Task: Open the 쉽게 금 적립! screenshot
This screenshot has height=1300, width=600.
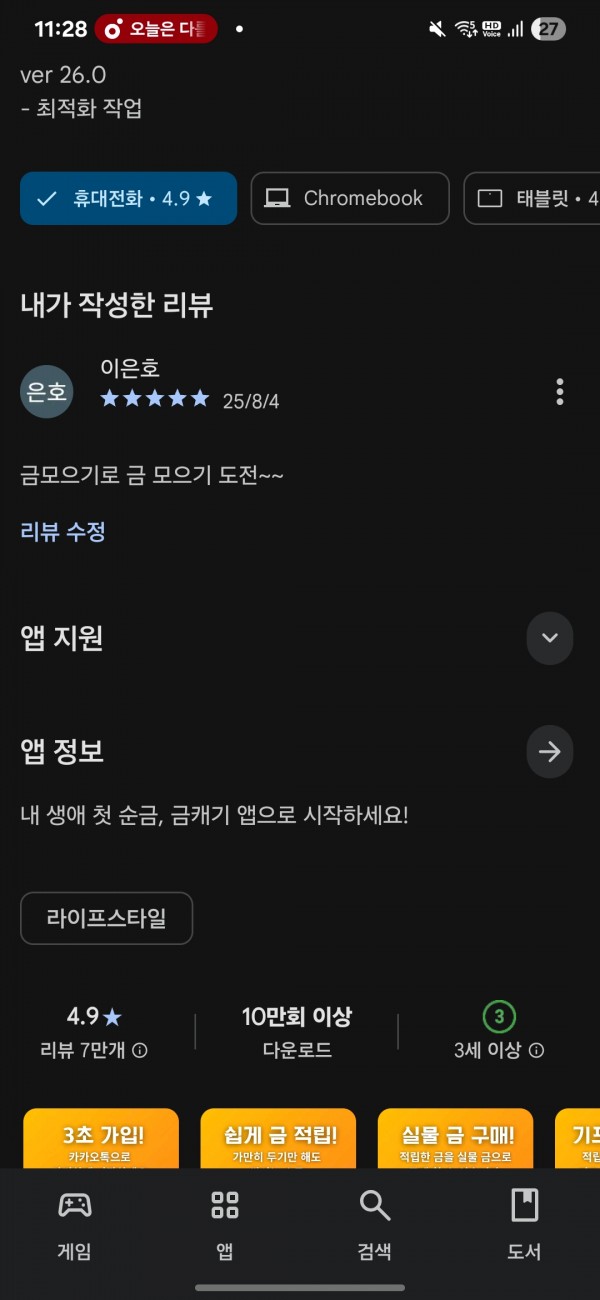Action: click(x=278, y=1138)
